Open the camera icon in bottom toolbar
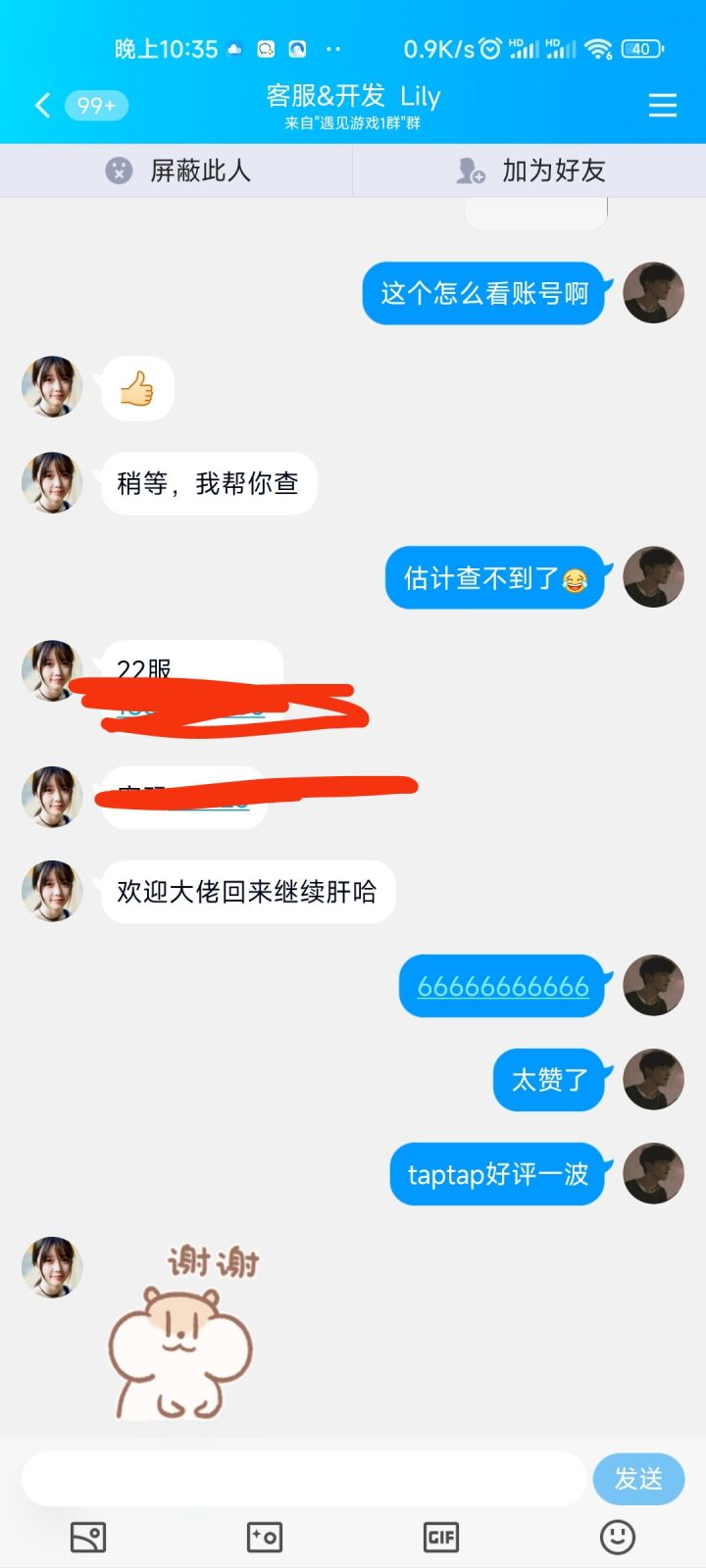 click(x=263, y=1537)
